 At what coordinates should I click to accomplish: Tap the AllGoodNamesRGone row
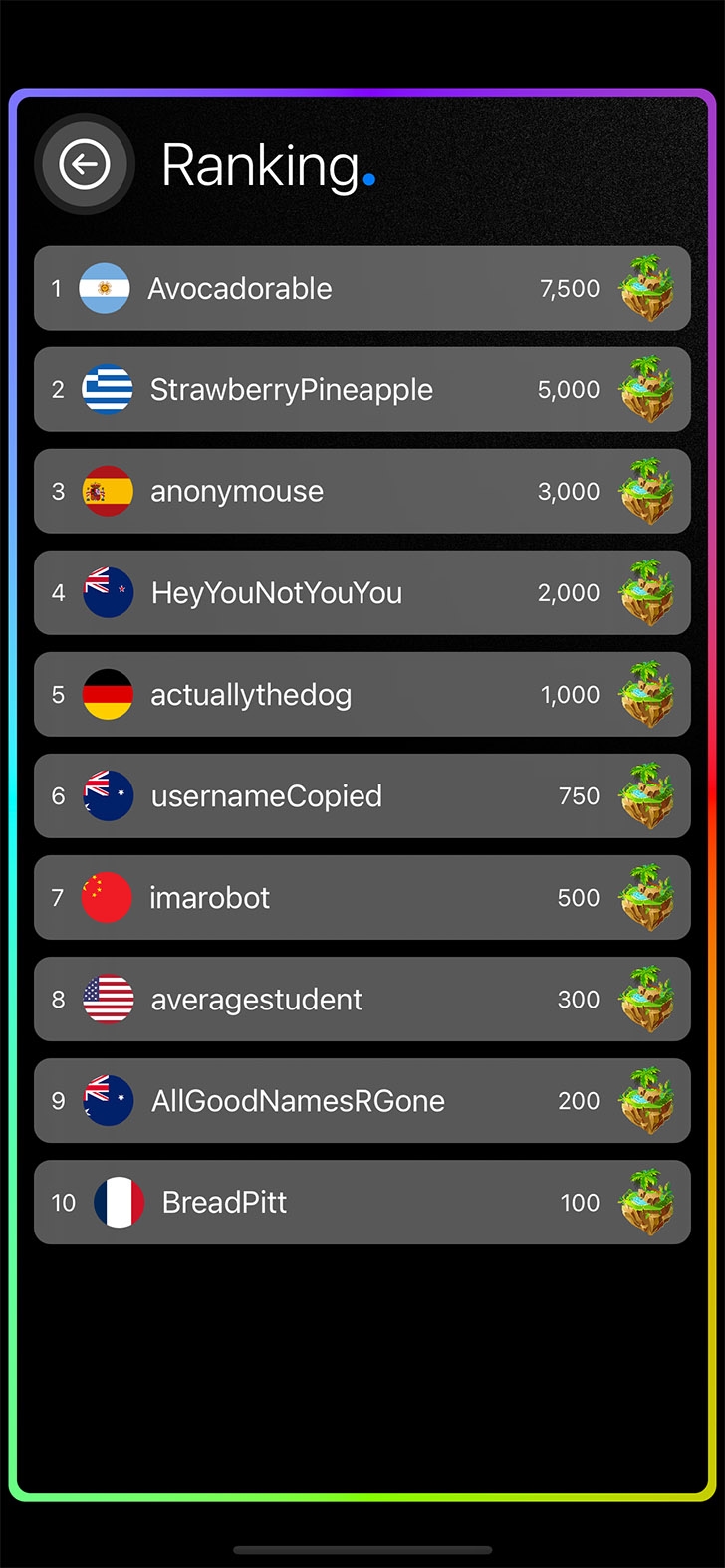362,1101
